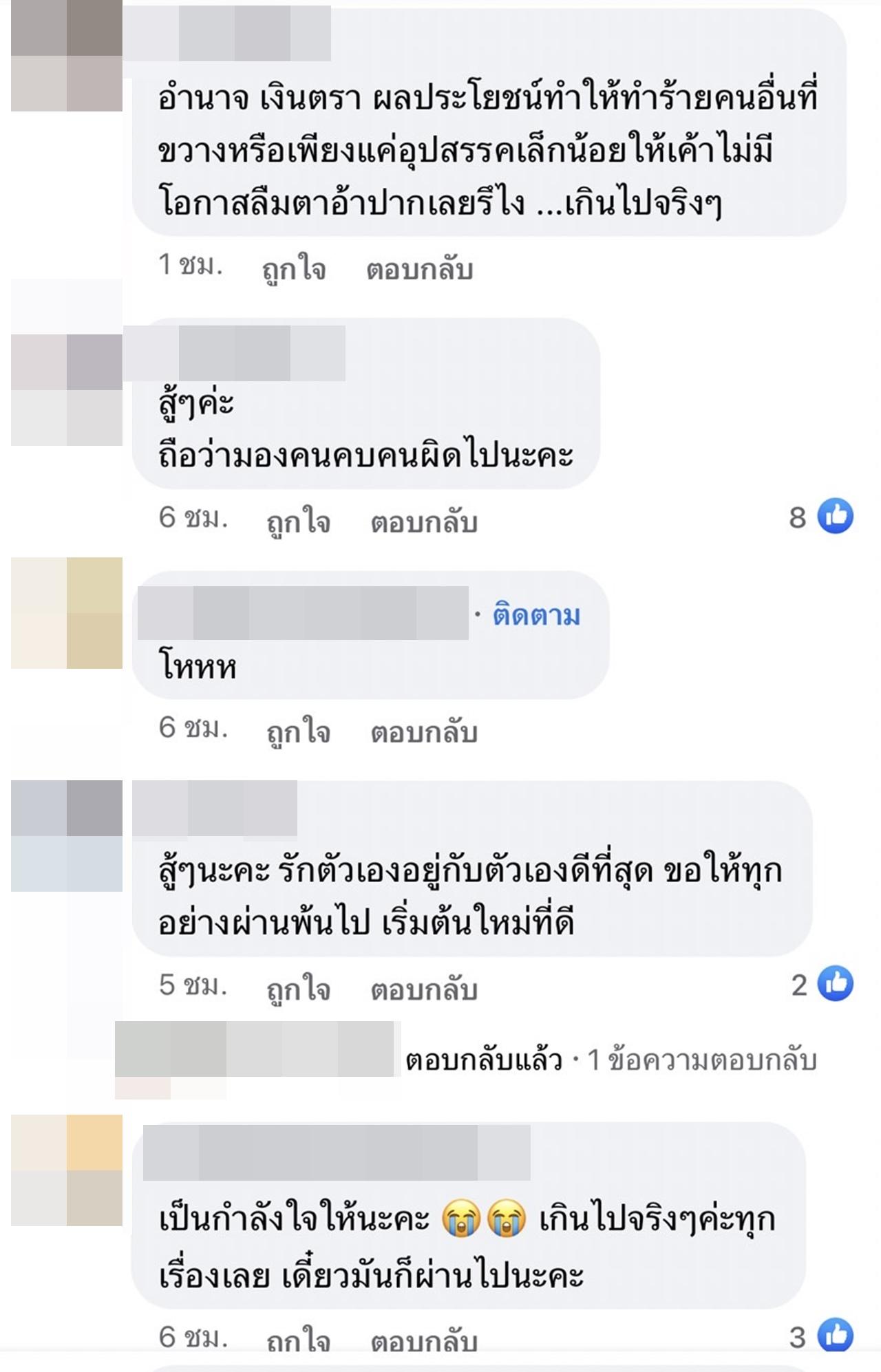Reply to the โหหห comment
This screenshot has height=1372, width=881.
[424, 731]
